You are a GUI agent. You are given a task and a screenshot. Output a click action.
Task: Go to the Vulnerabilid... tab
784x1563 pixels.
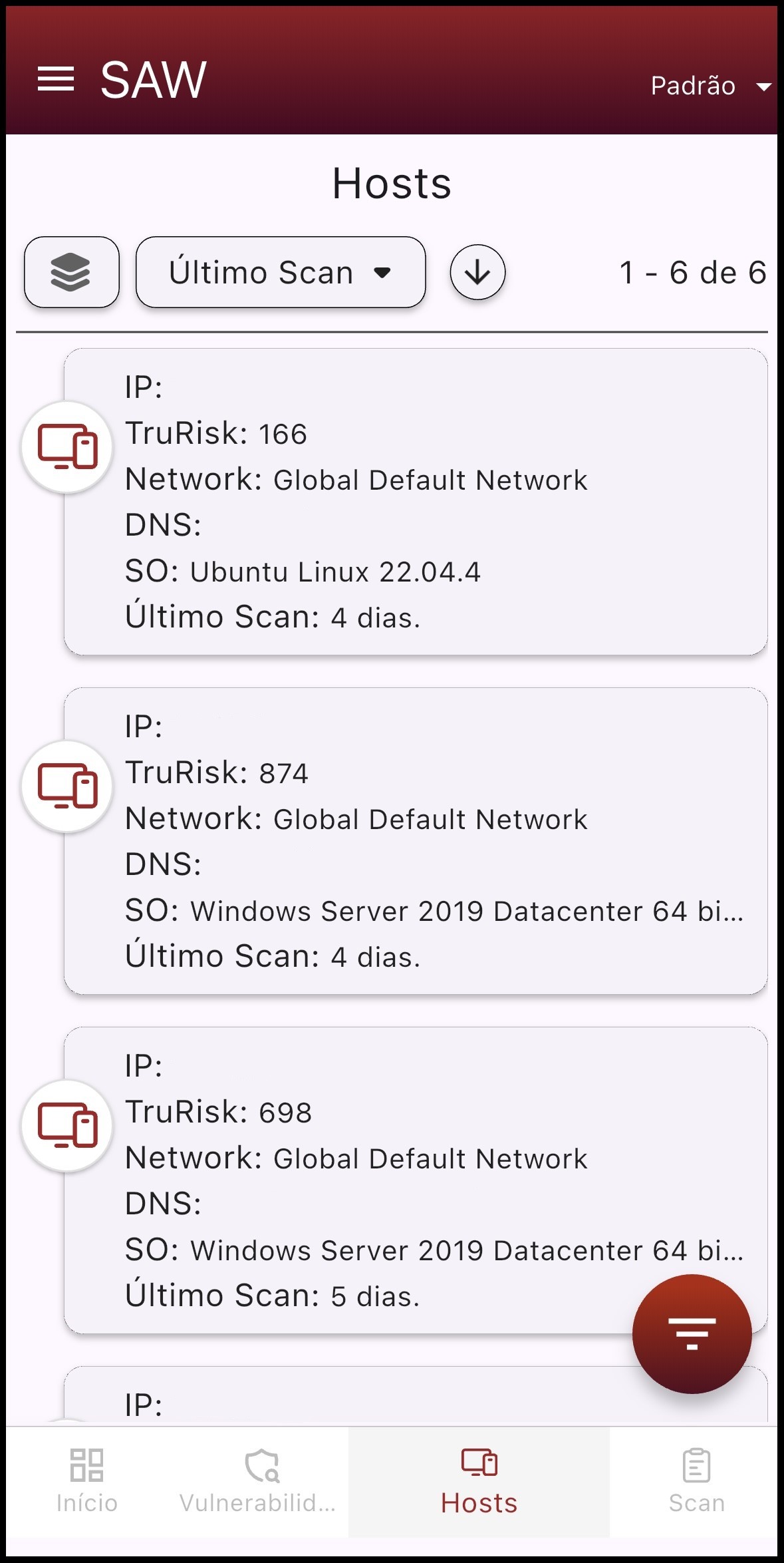pos(258,1481)
